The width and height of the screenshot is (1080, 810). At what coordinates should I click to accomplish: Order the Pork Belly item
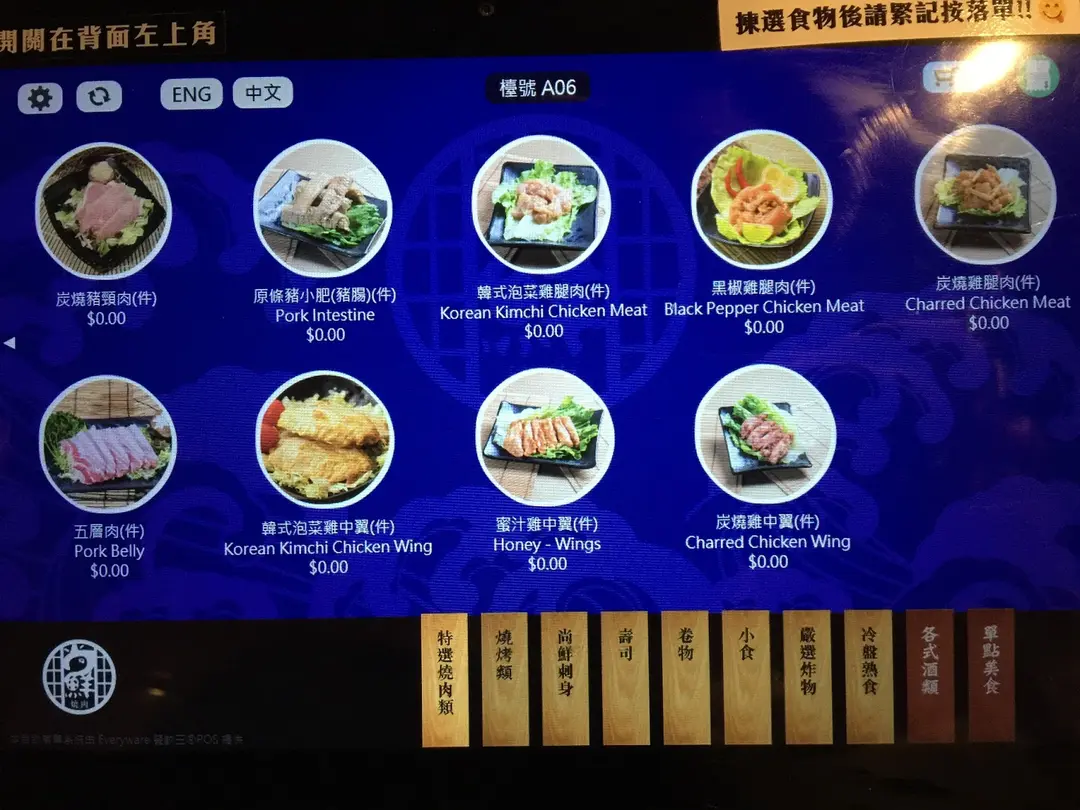[107, 445]
